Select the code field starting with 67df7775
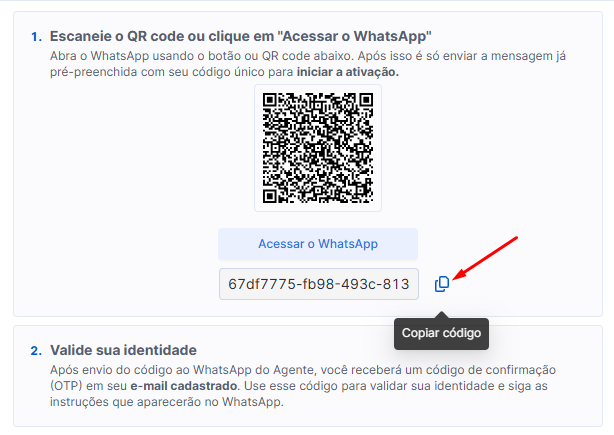 [x=318, y=284]
